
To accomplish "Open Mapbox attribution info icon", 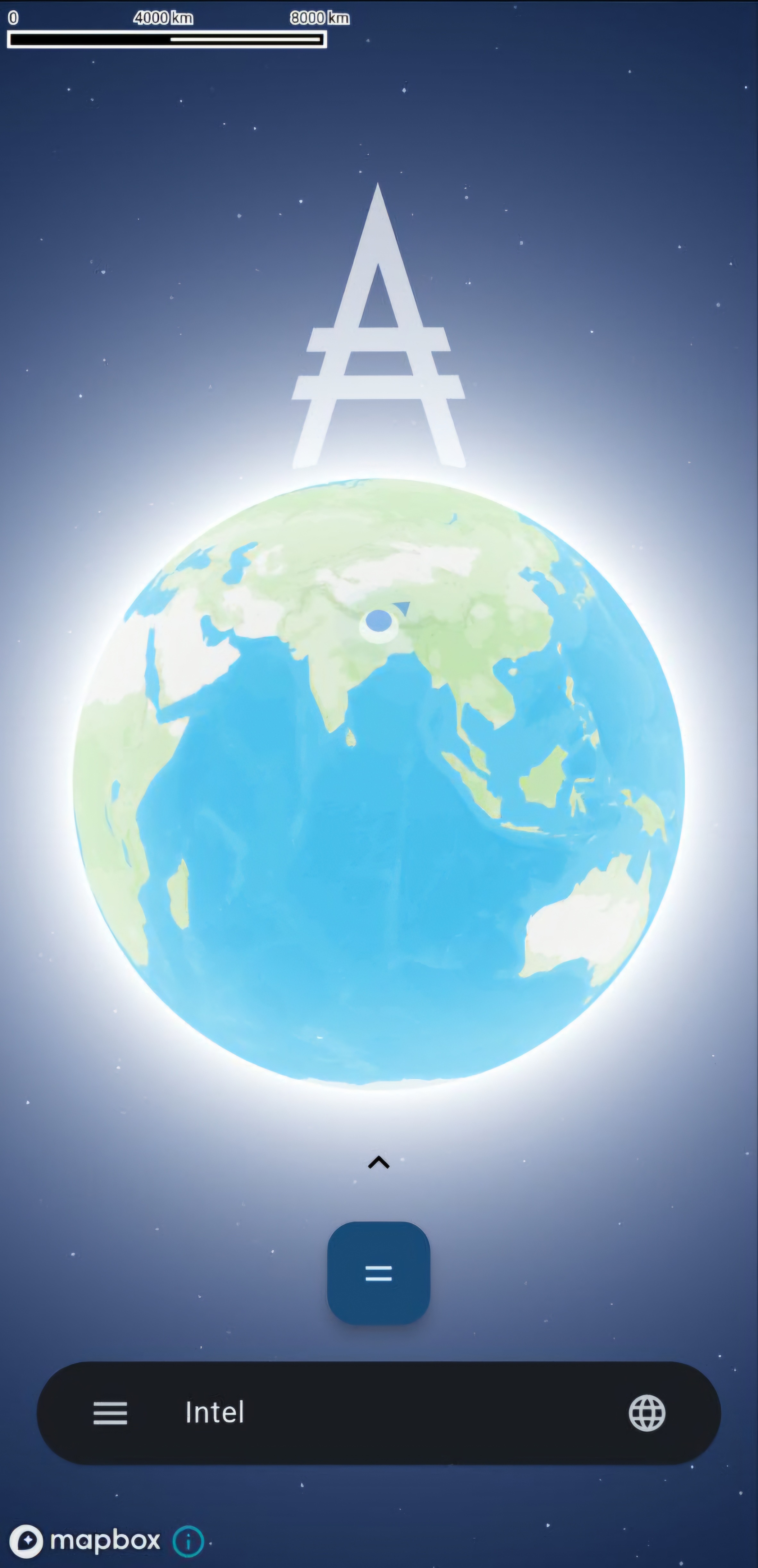I will (188, 1541).
